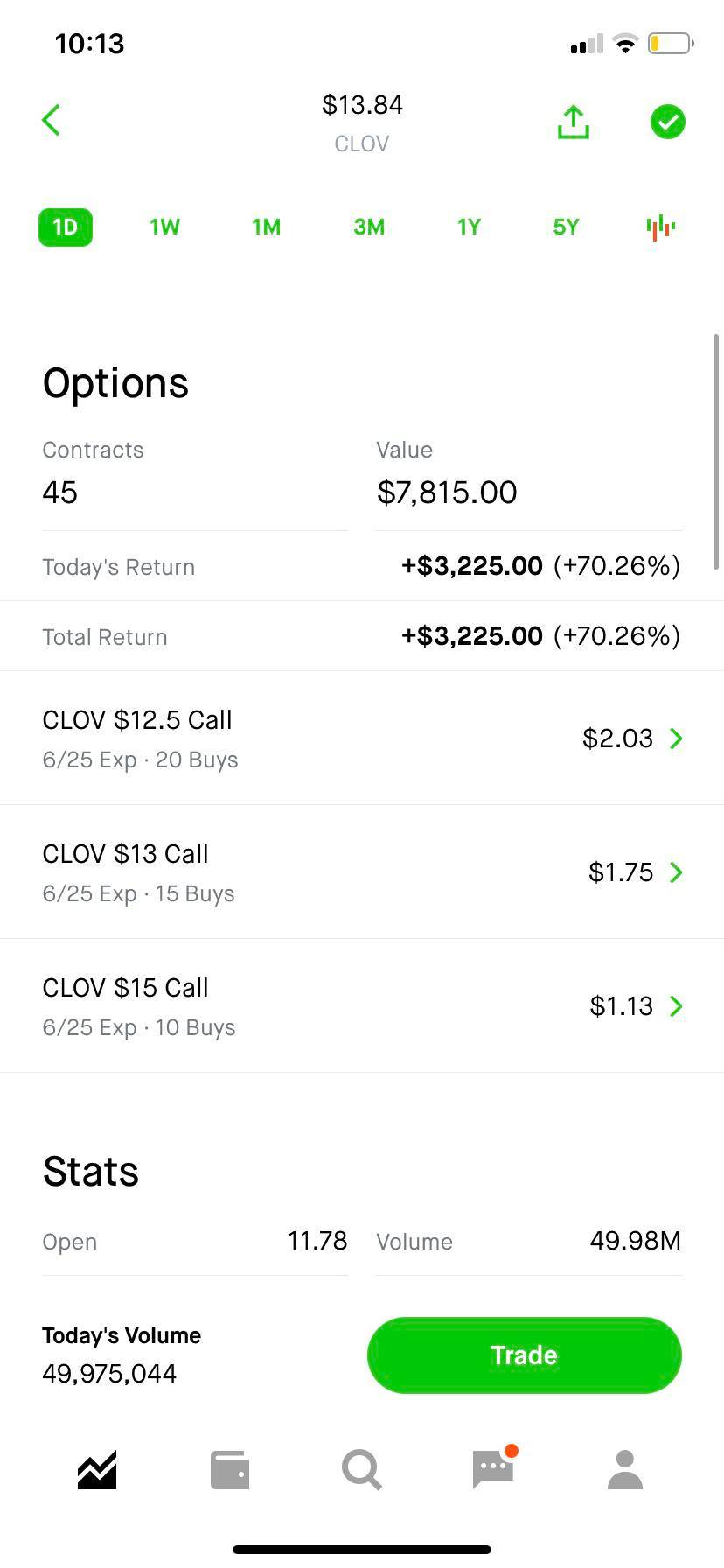Viewport: 724px width, 1568px height.
Task: Tap the battery indicator in status bar
Action: (669, 43)
